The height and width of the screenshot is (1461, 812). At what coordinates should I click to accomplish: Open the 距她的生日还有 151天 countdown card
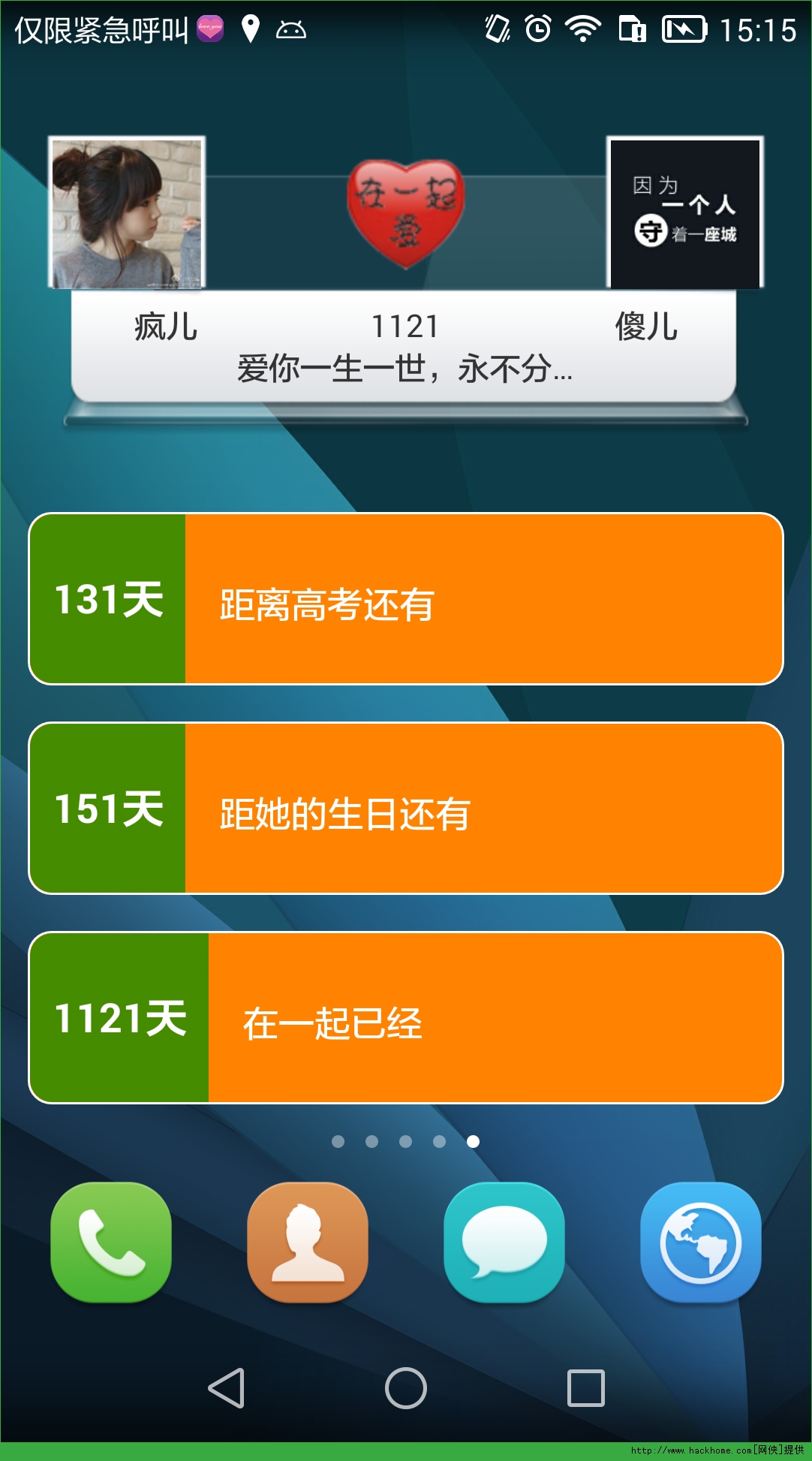405,809
